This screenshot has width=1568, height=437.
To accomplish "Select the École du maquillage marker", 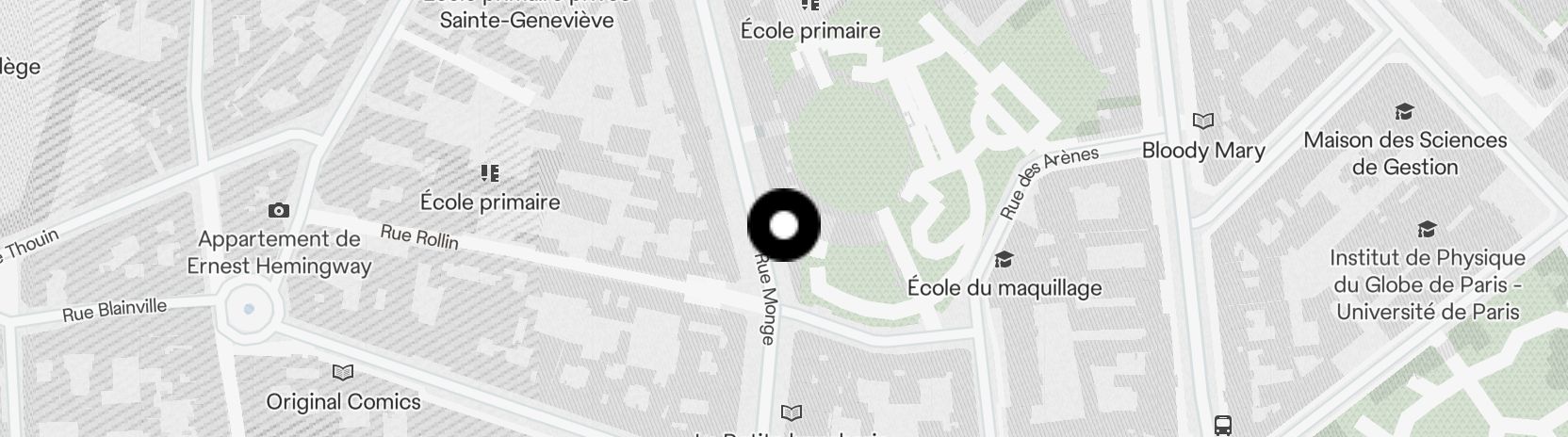I will click(x=1004, y=260).
